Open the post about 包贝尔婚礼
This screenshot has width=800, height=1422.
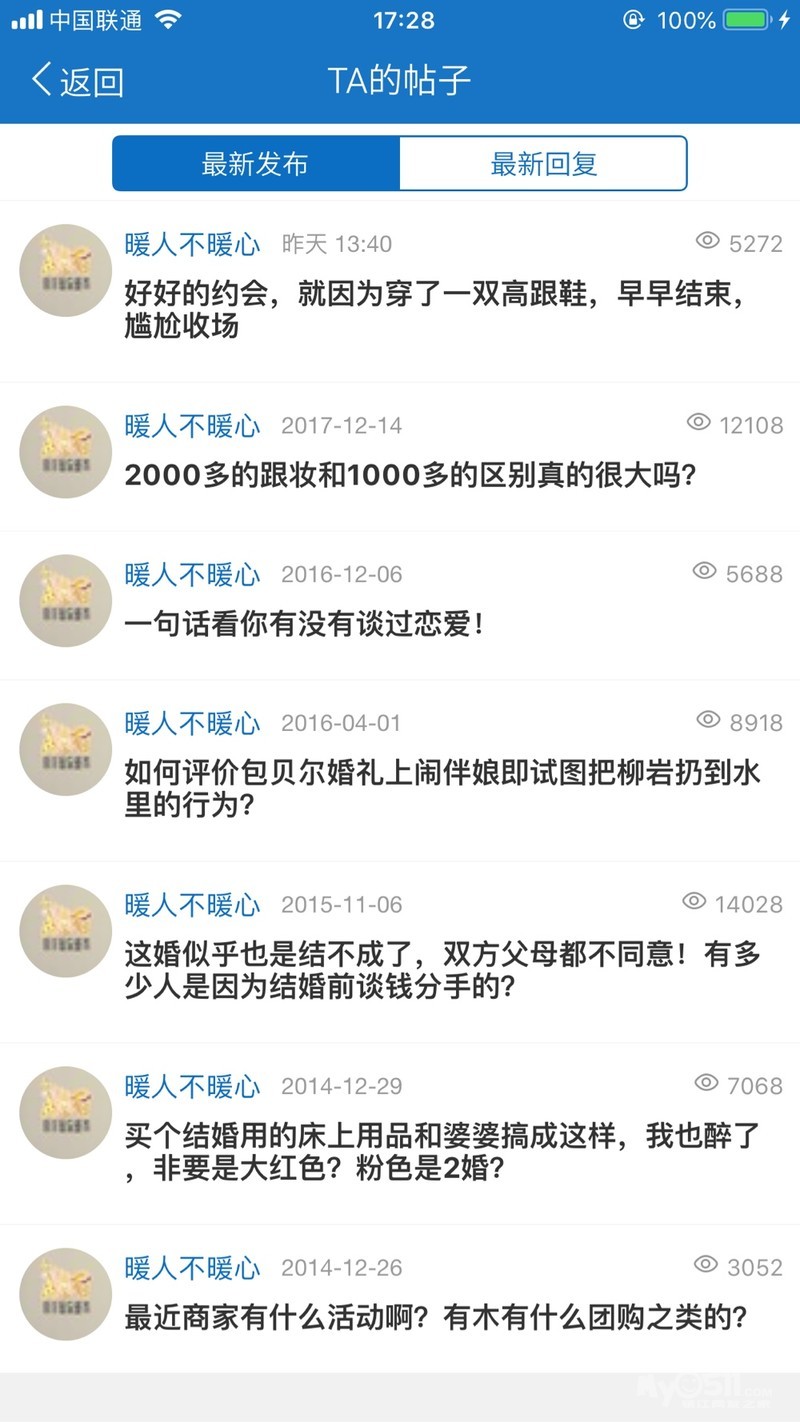[442, 789]
